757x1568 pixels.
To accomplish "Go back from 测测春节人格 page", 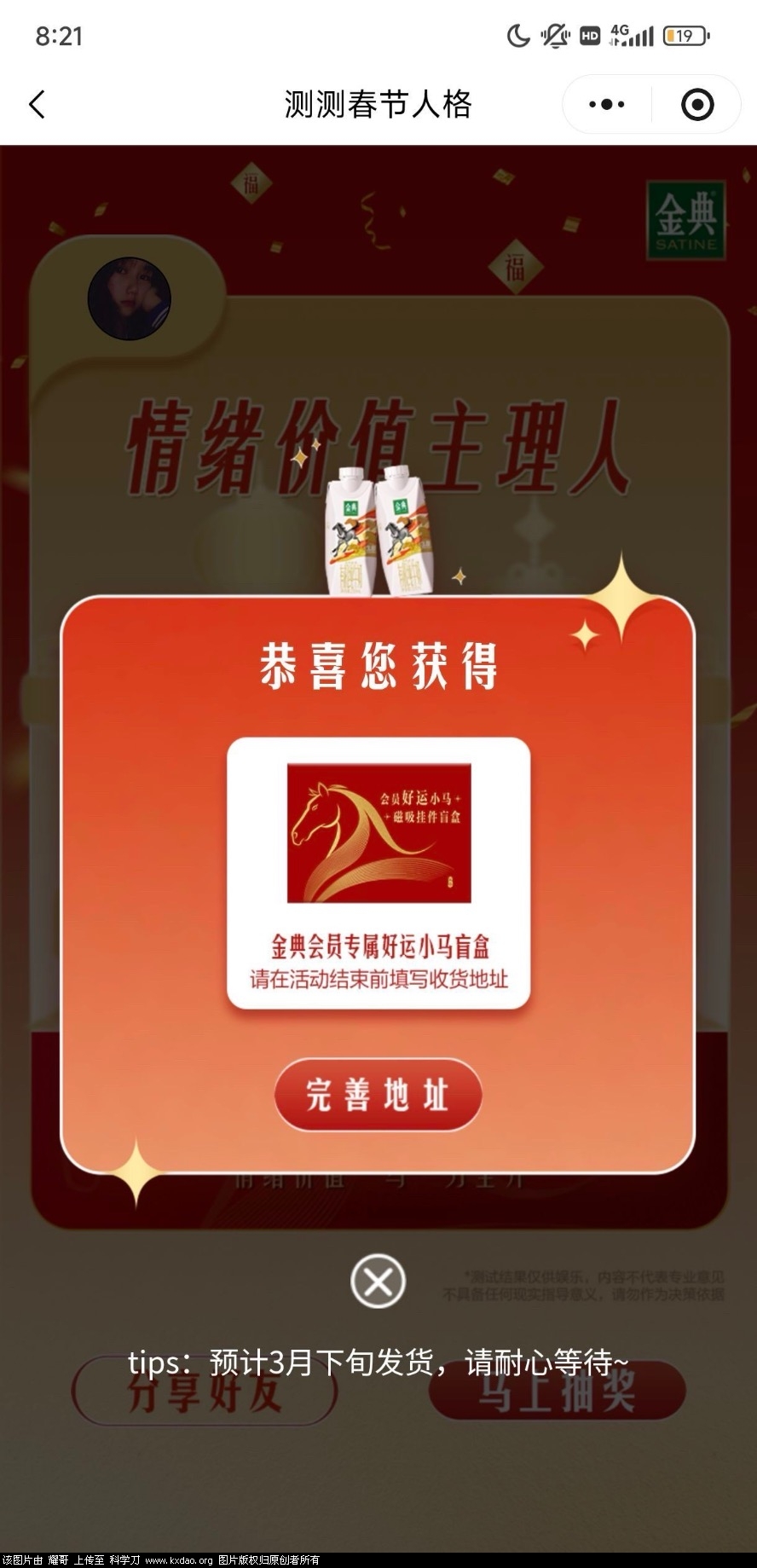I will click(x=37, y=105).
